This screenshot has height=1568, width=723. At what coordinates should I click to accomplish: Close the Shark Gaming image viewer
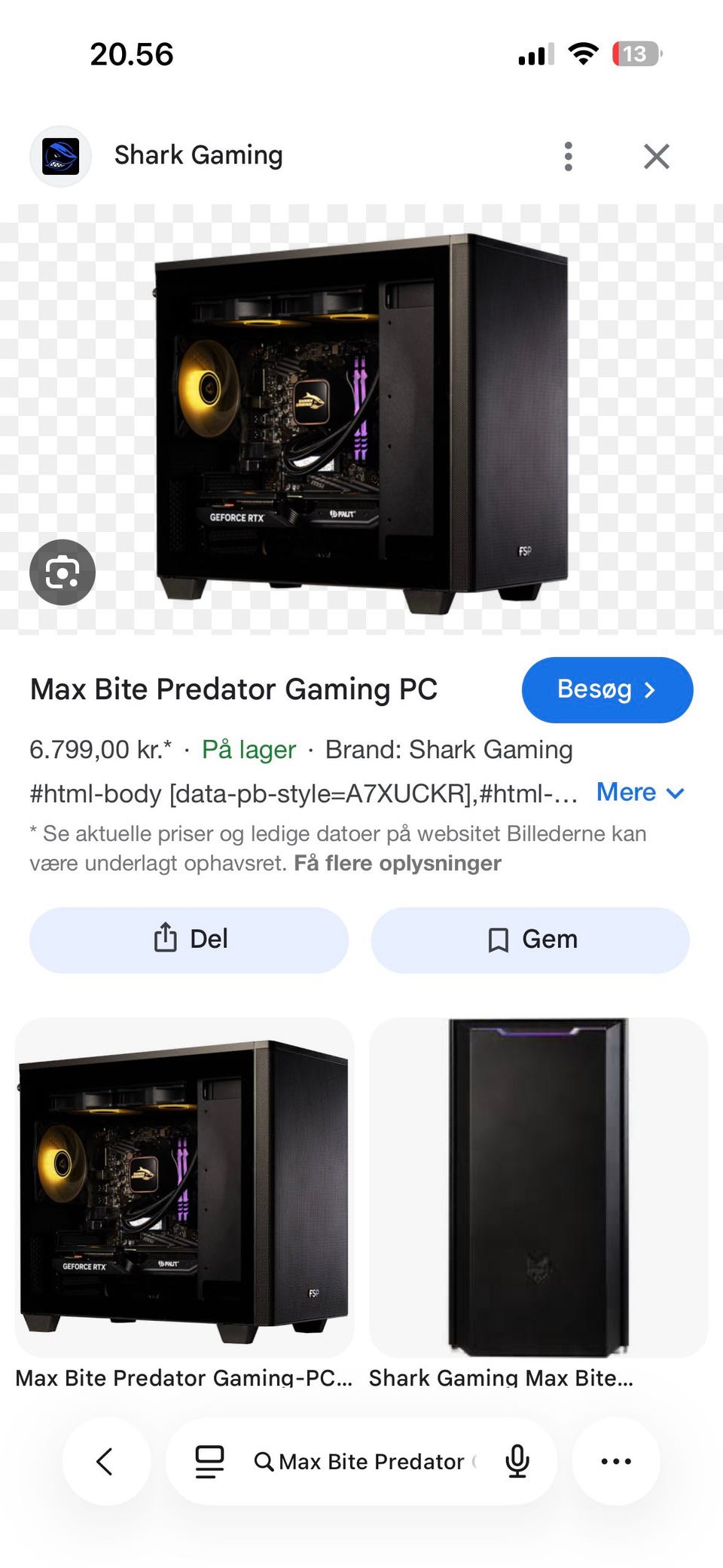(656, 157)
